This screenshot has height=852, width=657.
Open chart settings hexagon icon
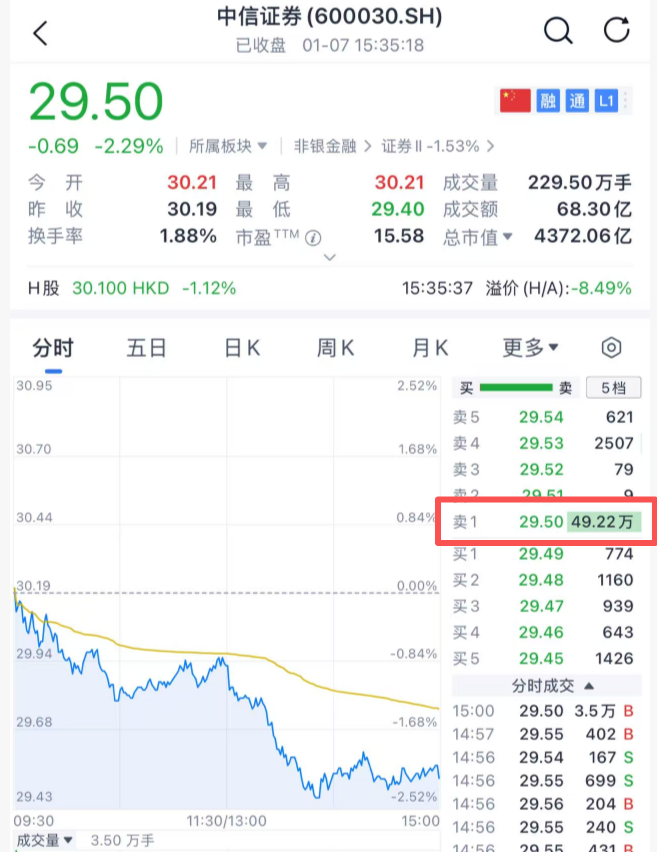[611, 348]
